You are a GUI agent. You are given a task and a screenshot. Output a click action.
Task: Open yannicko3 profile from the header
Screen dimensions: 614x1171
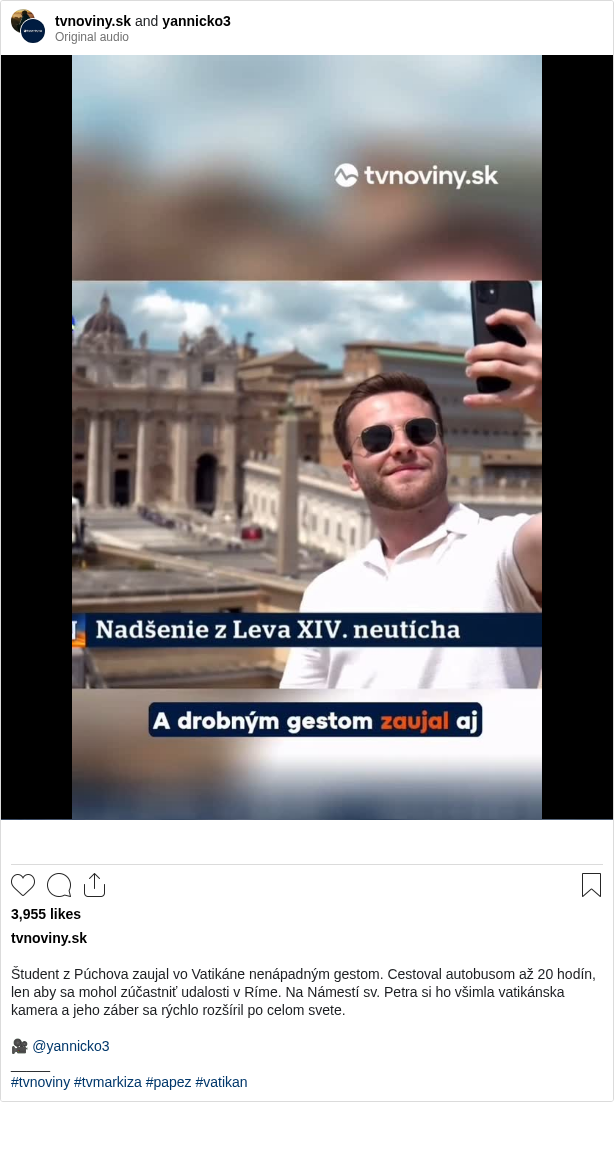click(196, 21)
